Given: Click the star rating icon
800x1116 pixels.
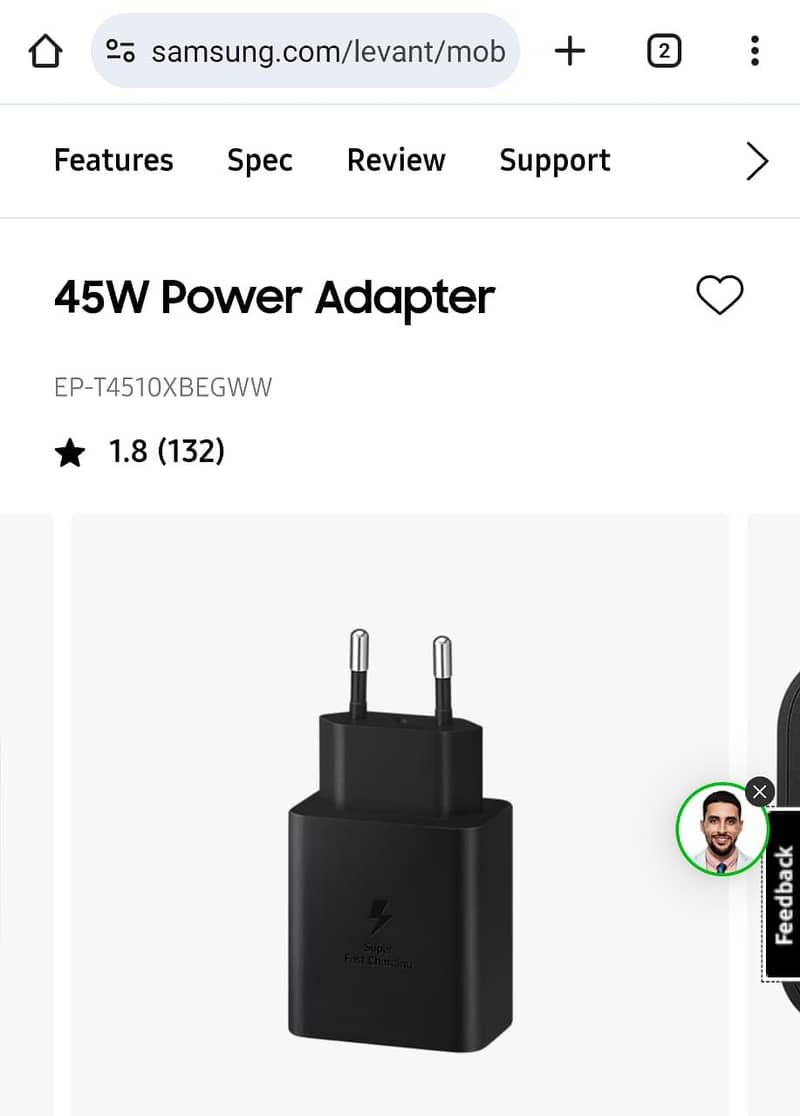Looking at the screenshot, I should click(x=70, y=452).
